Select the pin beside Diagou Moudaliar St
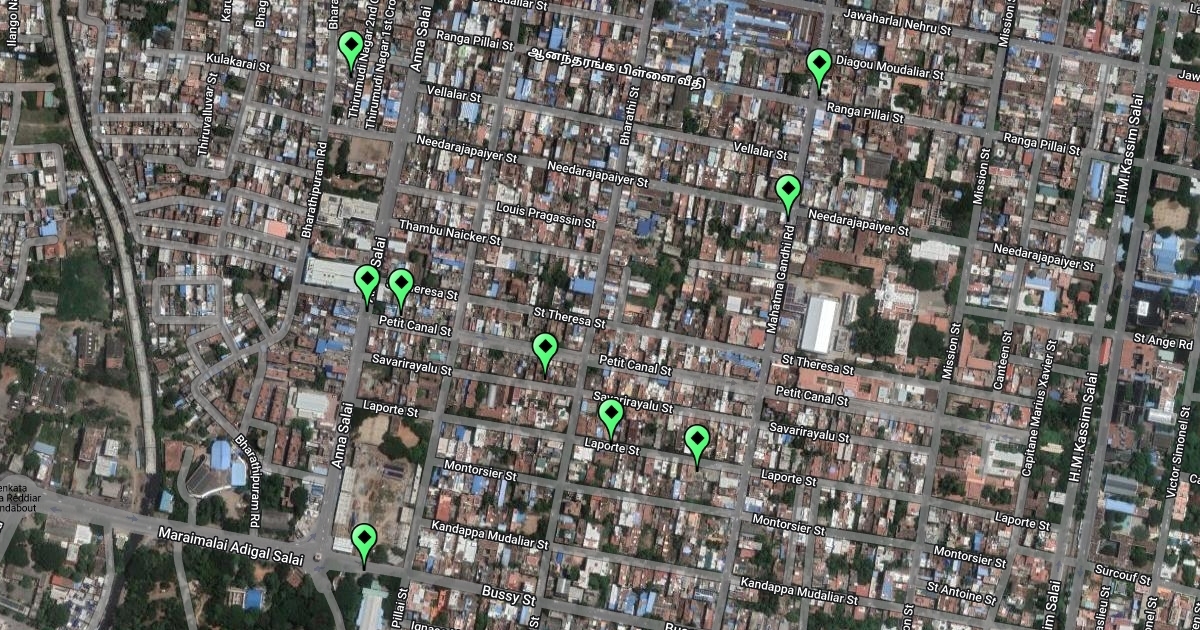1200x630 pixels. (x=819, y=67)
